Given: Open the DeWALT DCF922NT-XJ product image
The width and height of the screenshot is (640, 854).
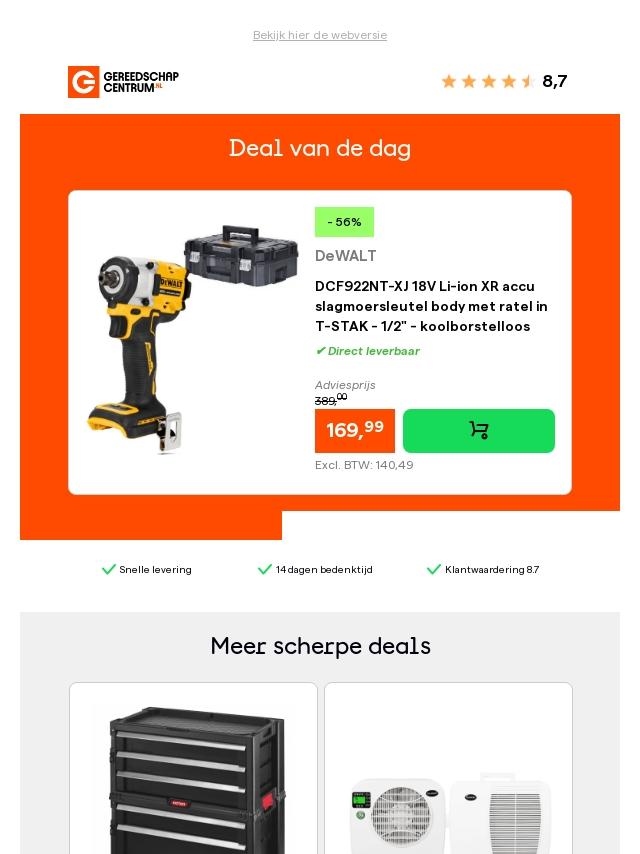Looking at the screenshot, I should coord(192,340).
